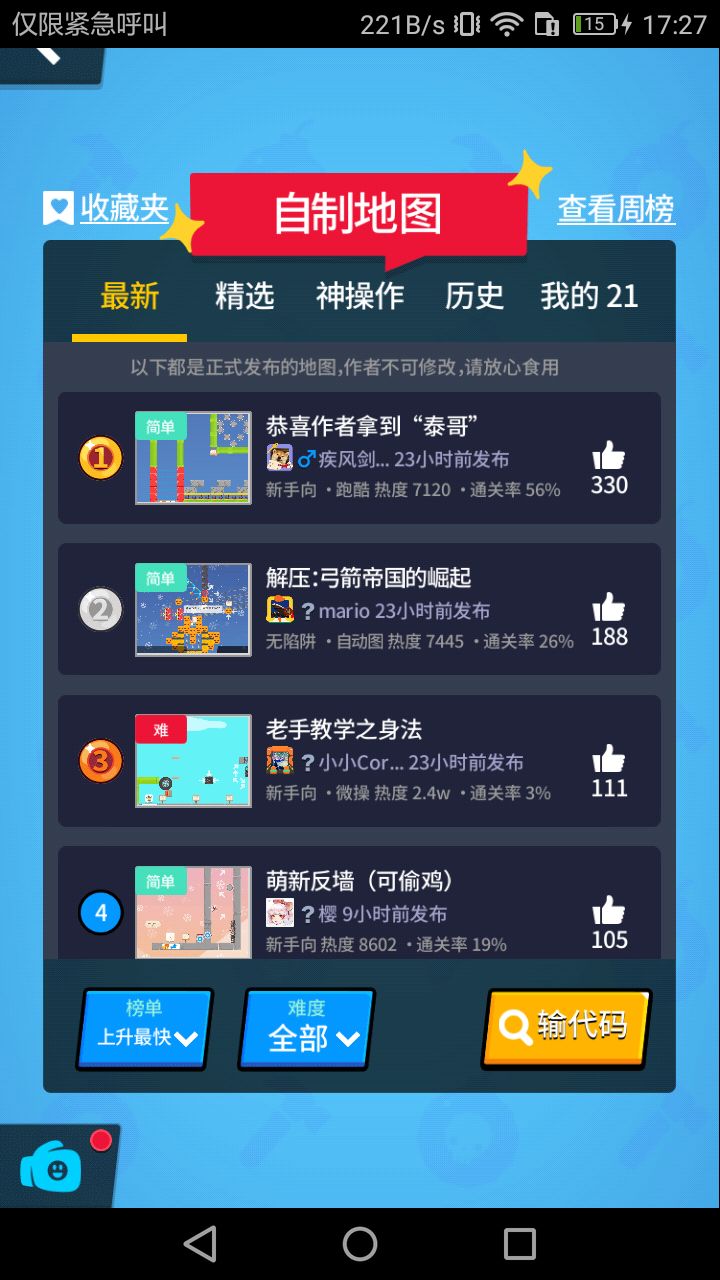Click the bookmark icon next to 收藏夹
Viewport: 720px width, 1280px height.
(x=58, y=208)
